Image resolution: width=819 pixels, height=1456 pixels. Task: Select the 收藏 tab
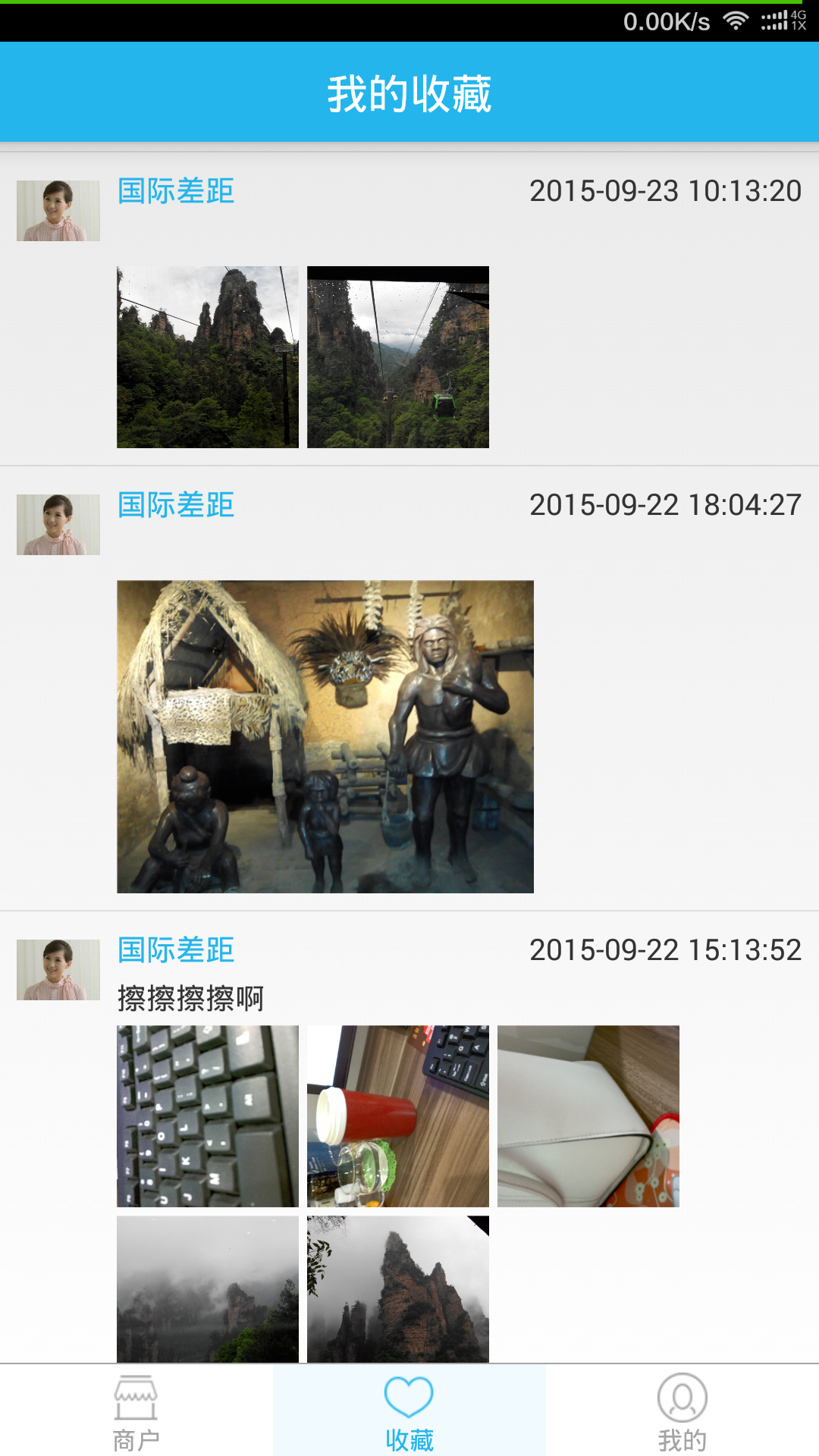(409, 1410)
